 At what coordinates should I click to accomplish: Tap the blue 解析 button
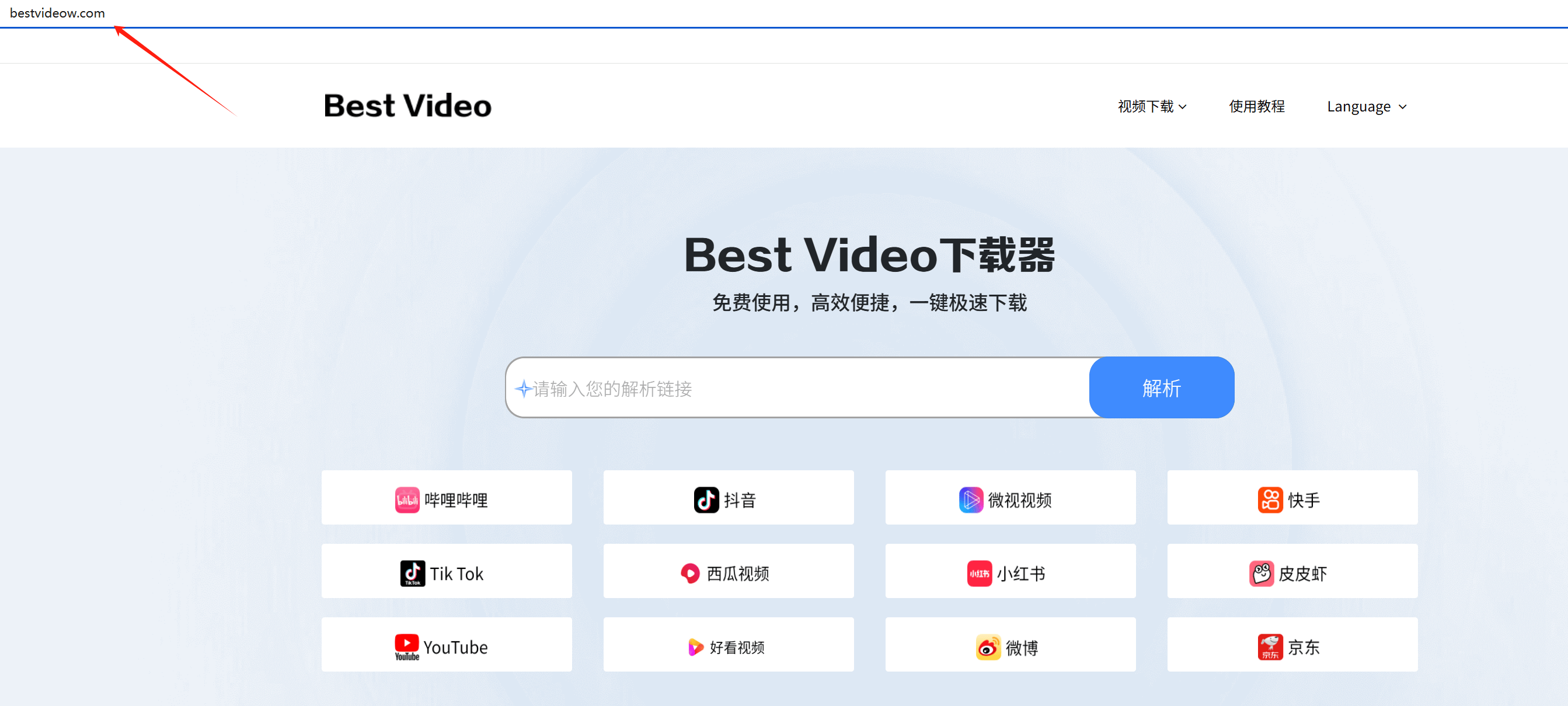[1161, 387]
